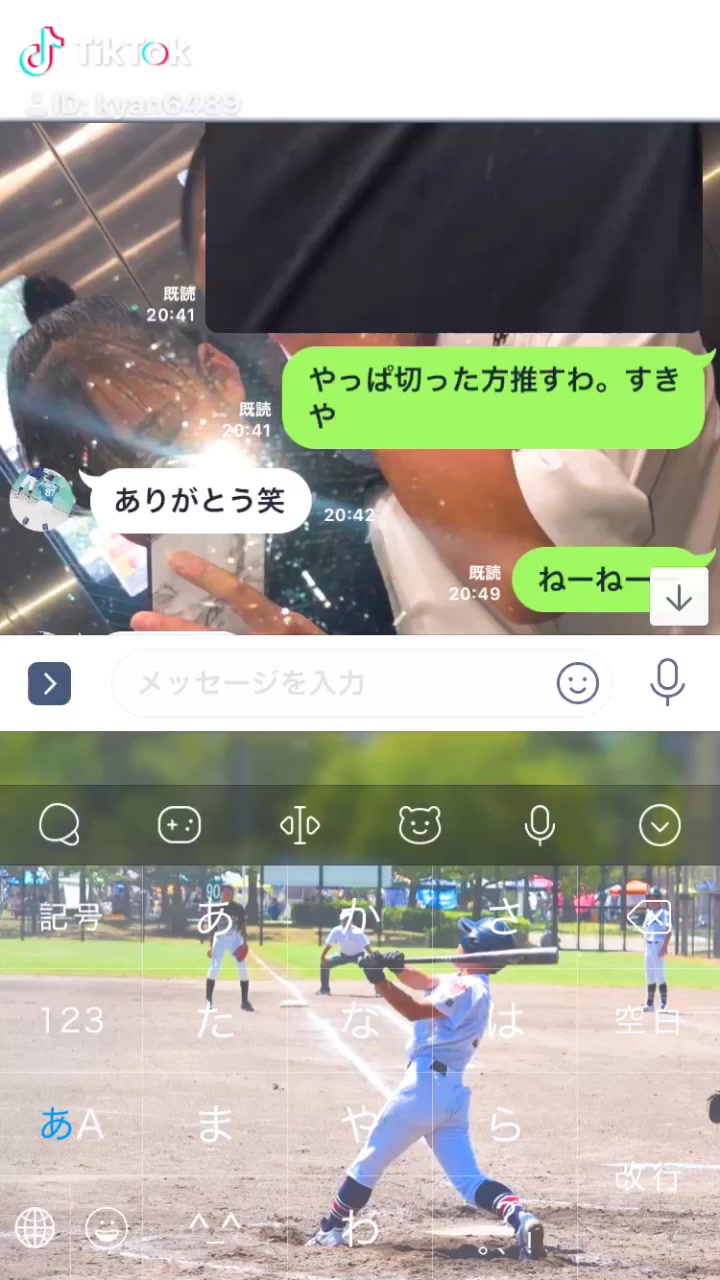Start keyboard voice input

(x=539, y=826)
